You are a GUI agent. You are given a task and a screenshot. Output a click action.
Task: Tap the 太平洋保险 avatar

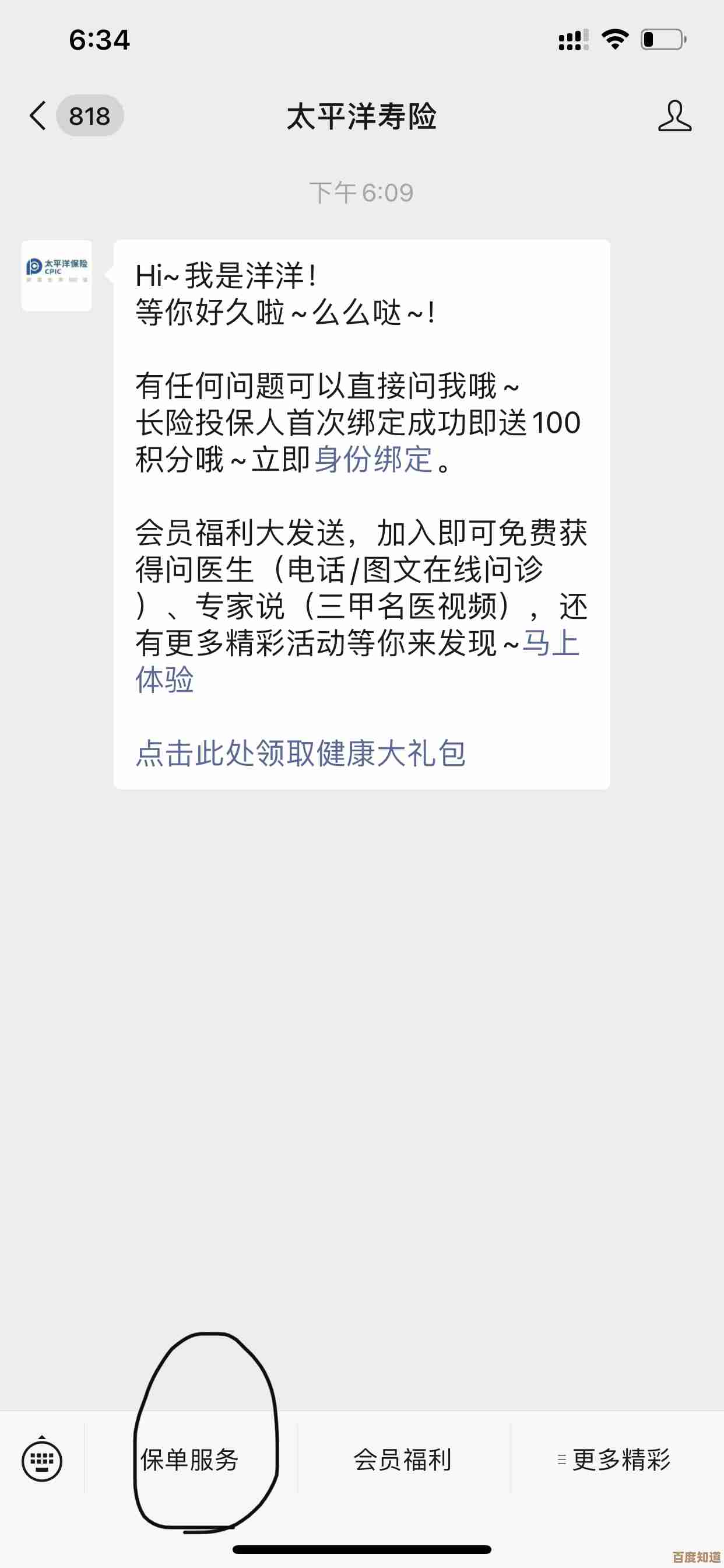[x=57, y=275]
